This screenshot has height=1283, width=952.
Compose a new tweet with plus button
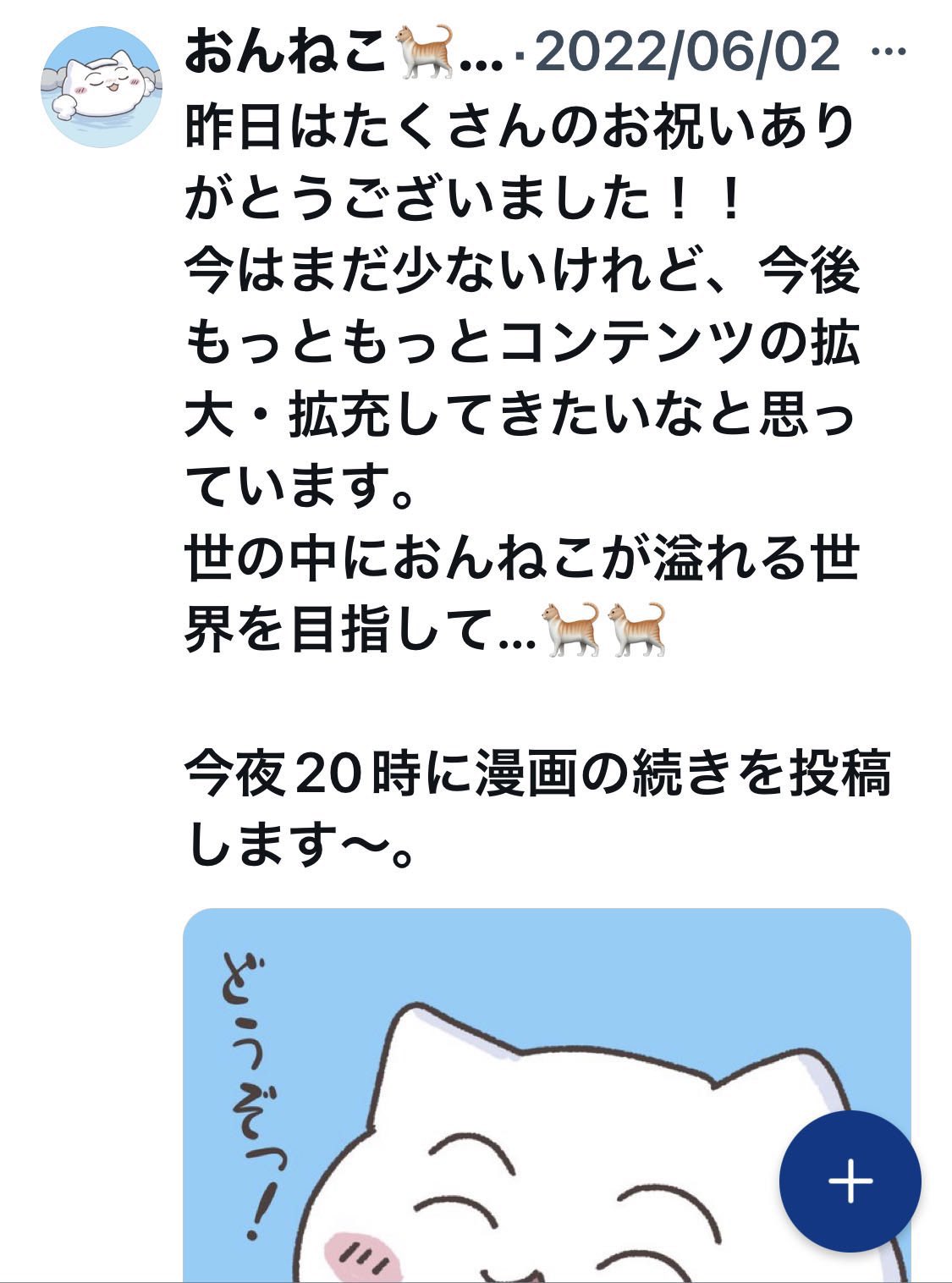850,1181
